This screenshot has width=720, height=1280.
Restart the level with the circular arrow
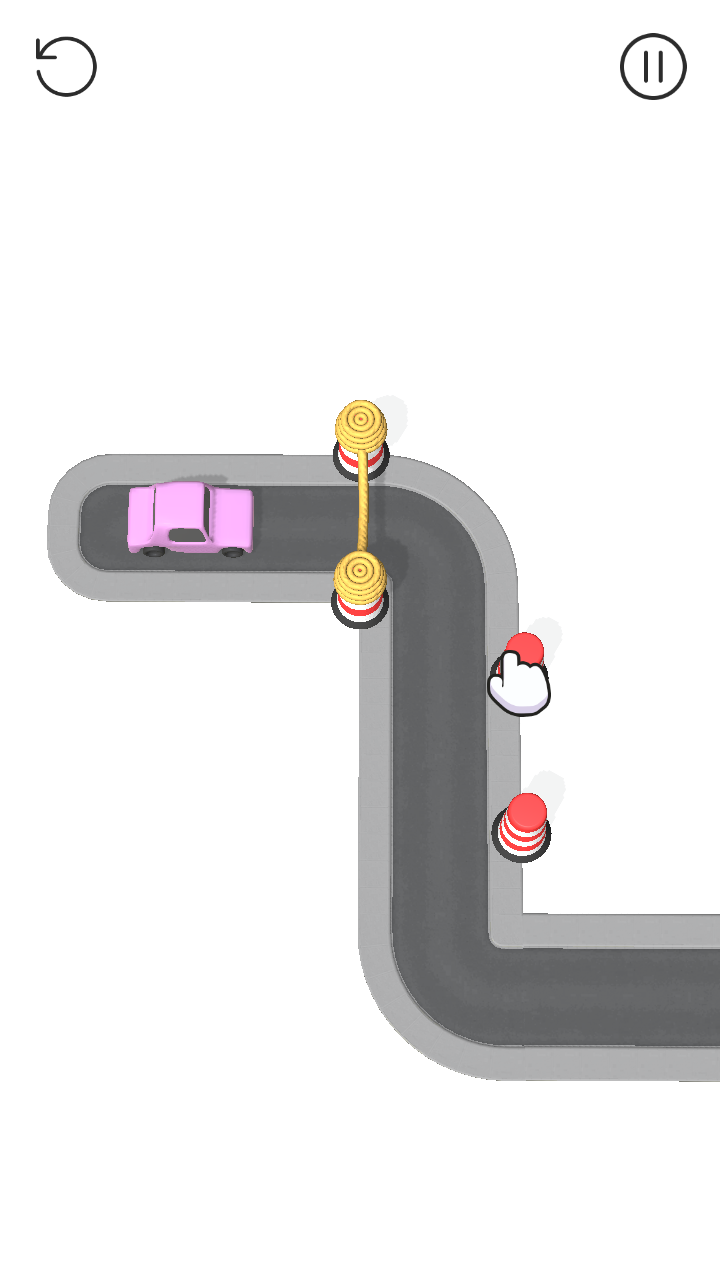pos(66,67)
